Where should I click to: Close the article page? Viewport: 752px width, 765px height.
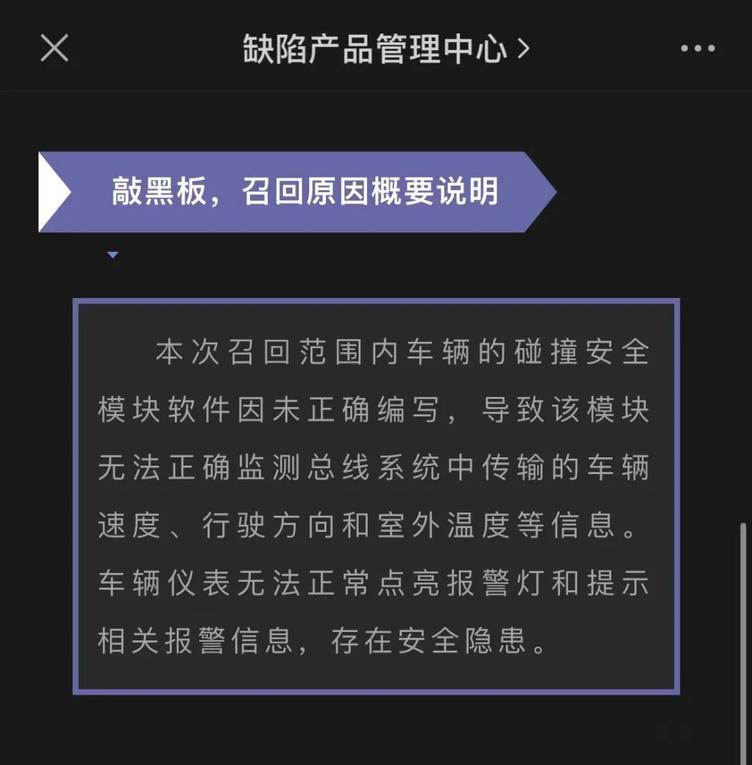pyautogui.click(x=54, y=47)
